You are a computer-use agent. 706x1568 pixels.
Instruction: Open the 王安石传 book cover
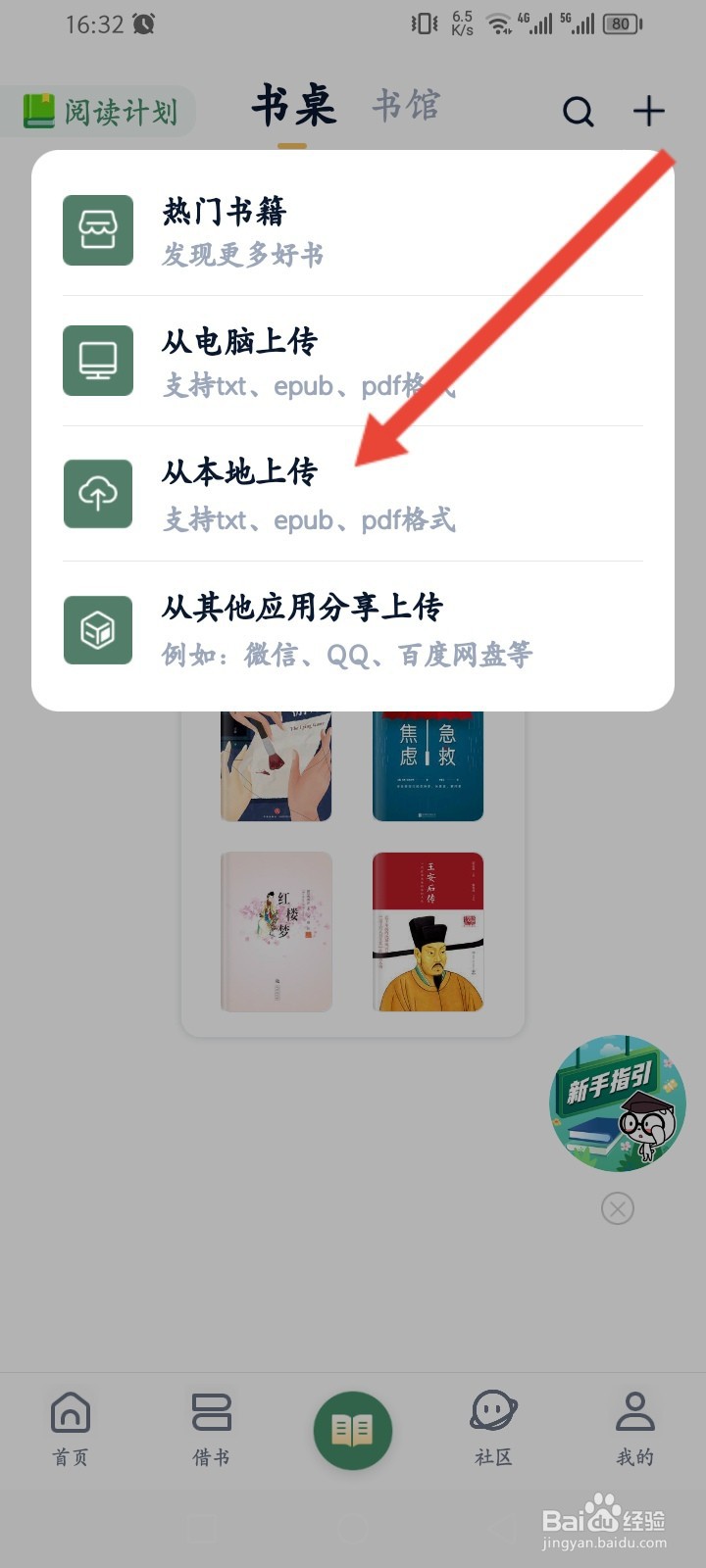pos(427,930)
